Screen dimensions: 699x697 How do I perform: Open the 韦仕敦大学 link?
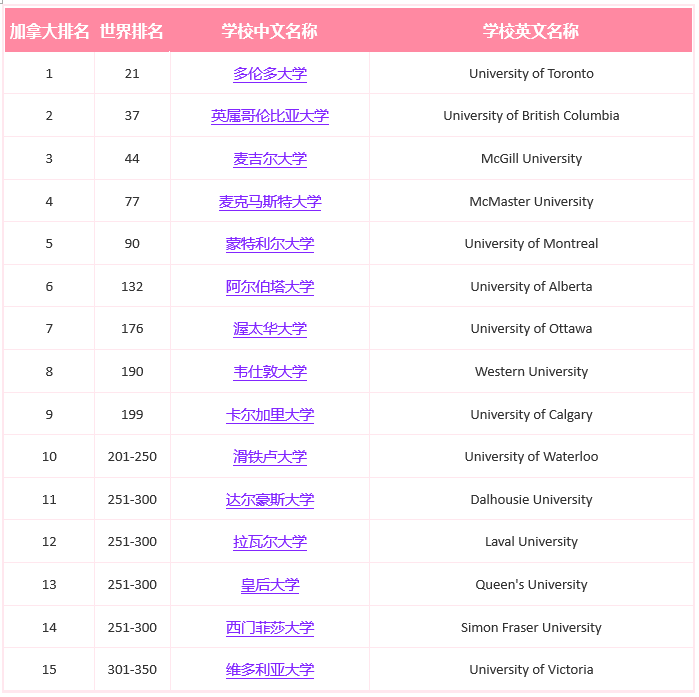pos(270,372)
